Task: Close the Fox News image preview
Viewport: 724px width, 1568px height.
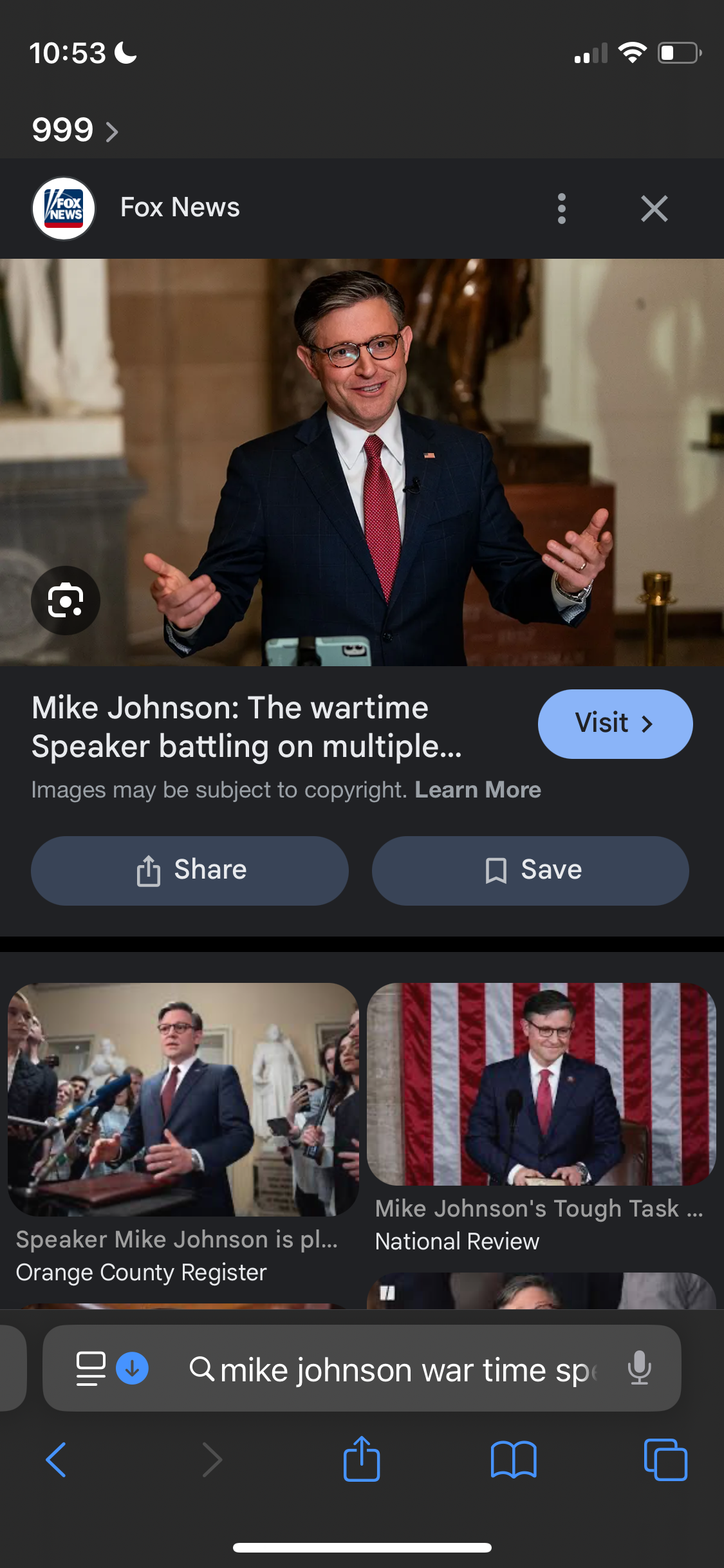Action: click(654, 209)
